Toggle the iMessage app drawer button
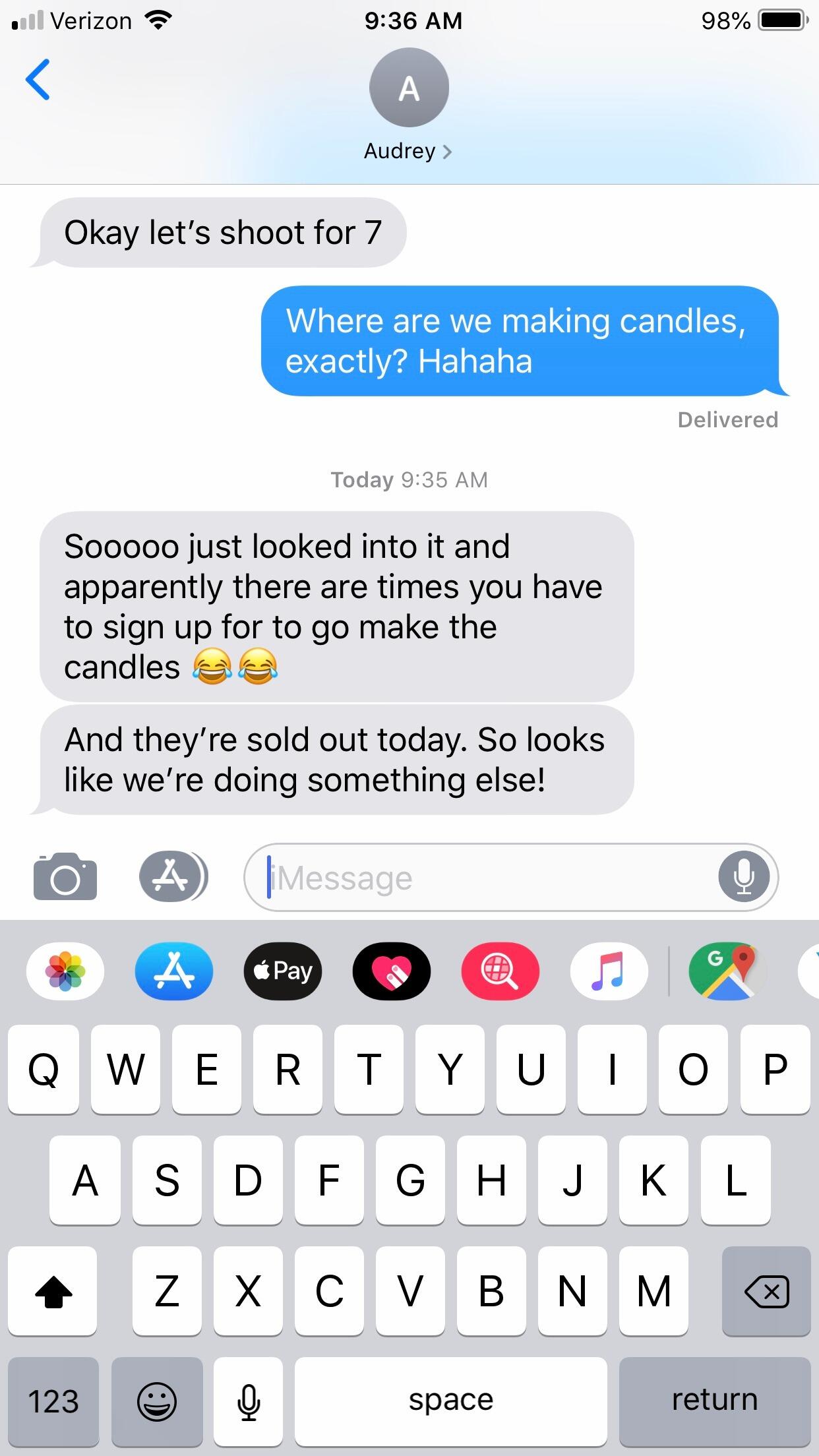Viewport: 819px width, 1456px height. click(x=173, y=878)
